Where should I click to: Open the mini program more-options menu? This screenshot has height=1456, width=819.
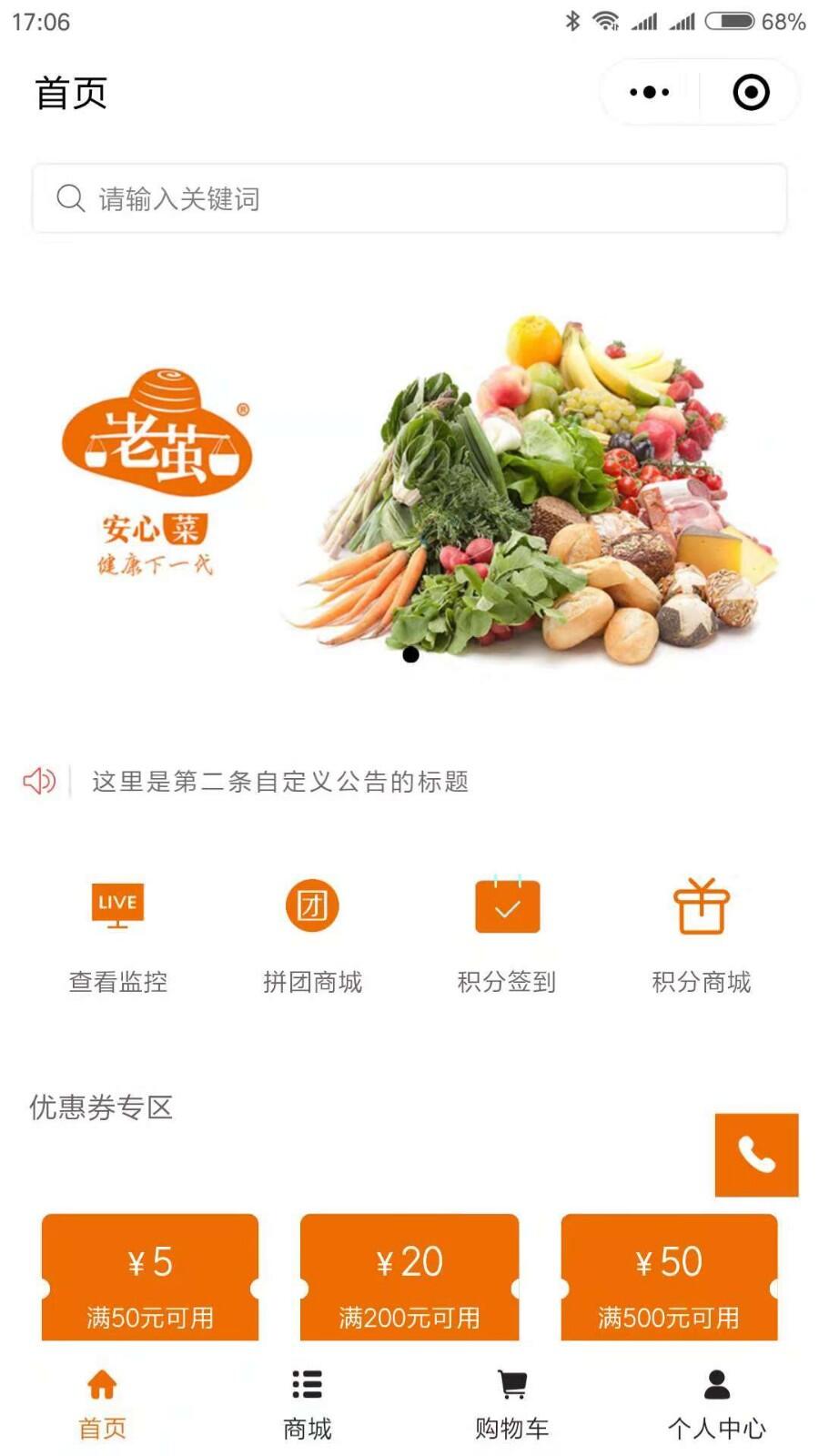pos(649,92)
